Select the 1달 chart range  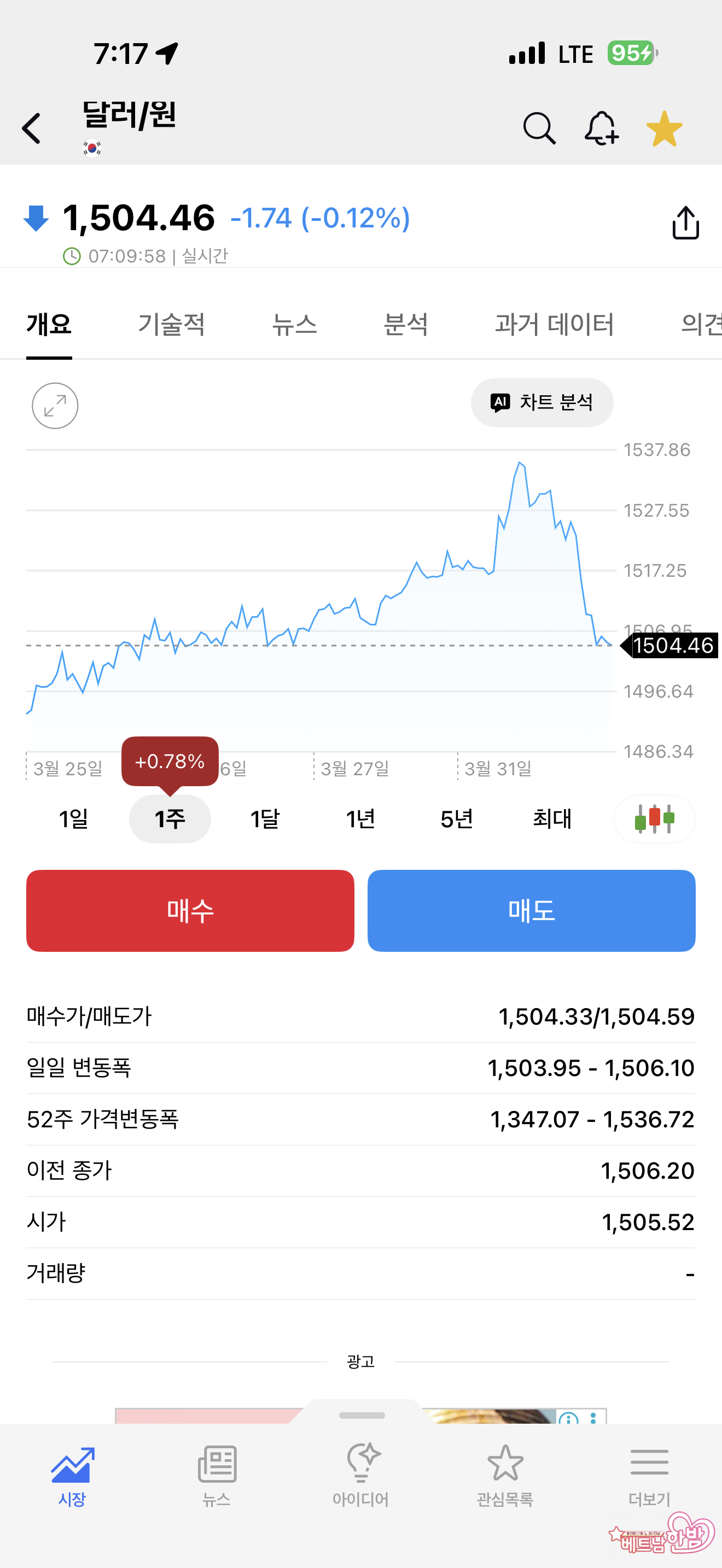point(265,818)
